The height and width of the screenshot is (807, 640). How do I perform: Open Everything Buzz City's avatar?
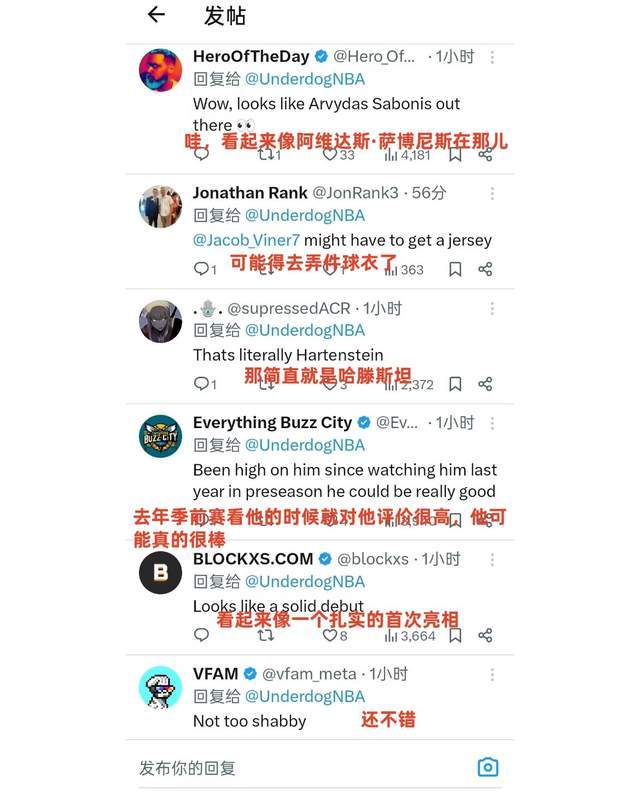160,436
